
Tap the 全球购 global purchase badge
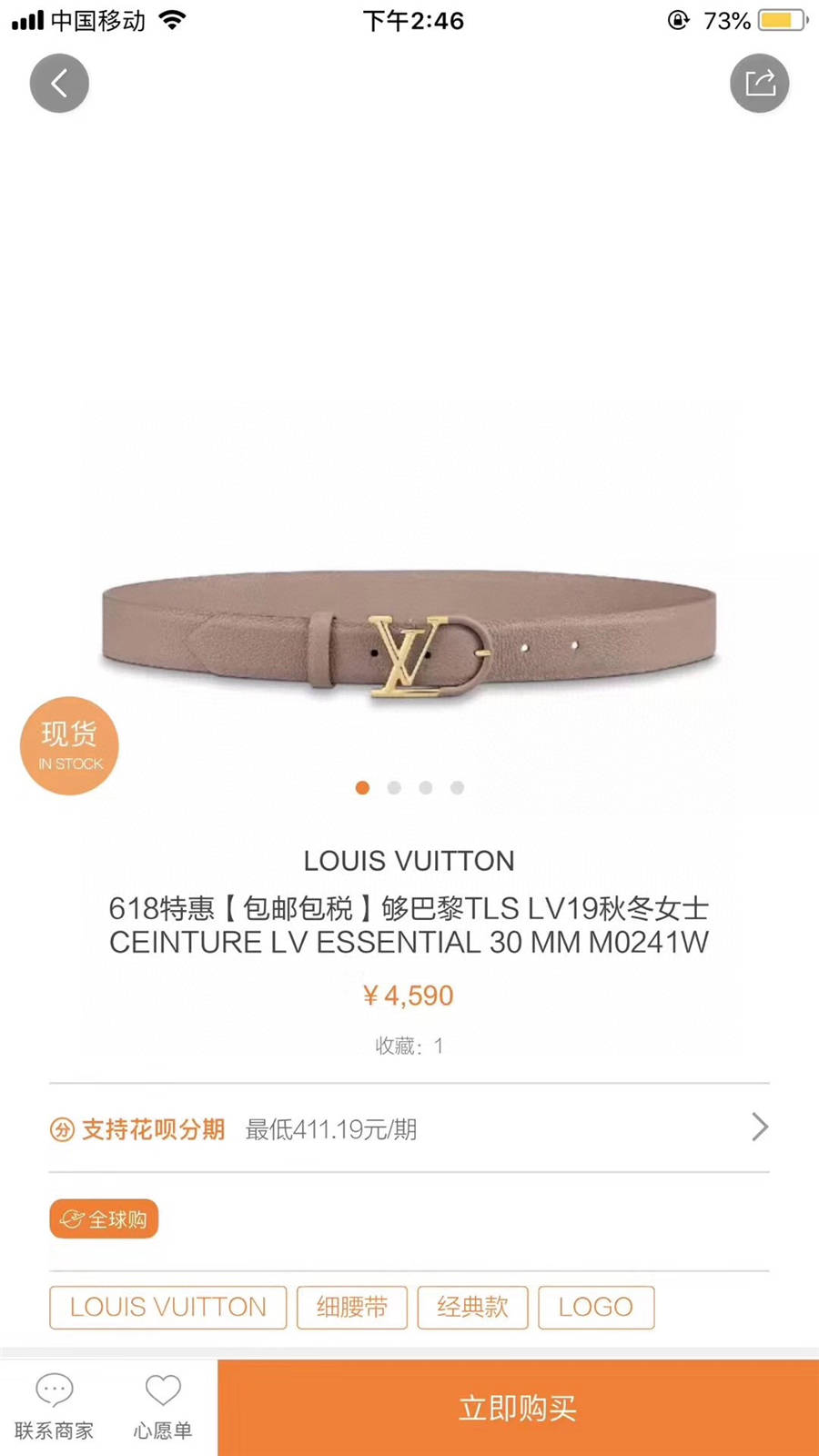[x=104, y=1219]
